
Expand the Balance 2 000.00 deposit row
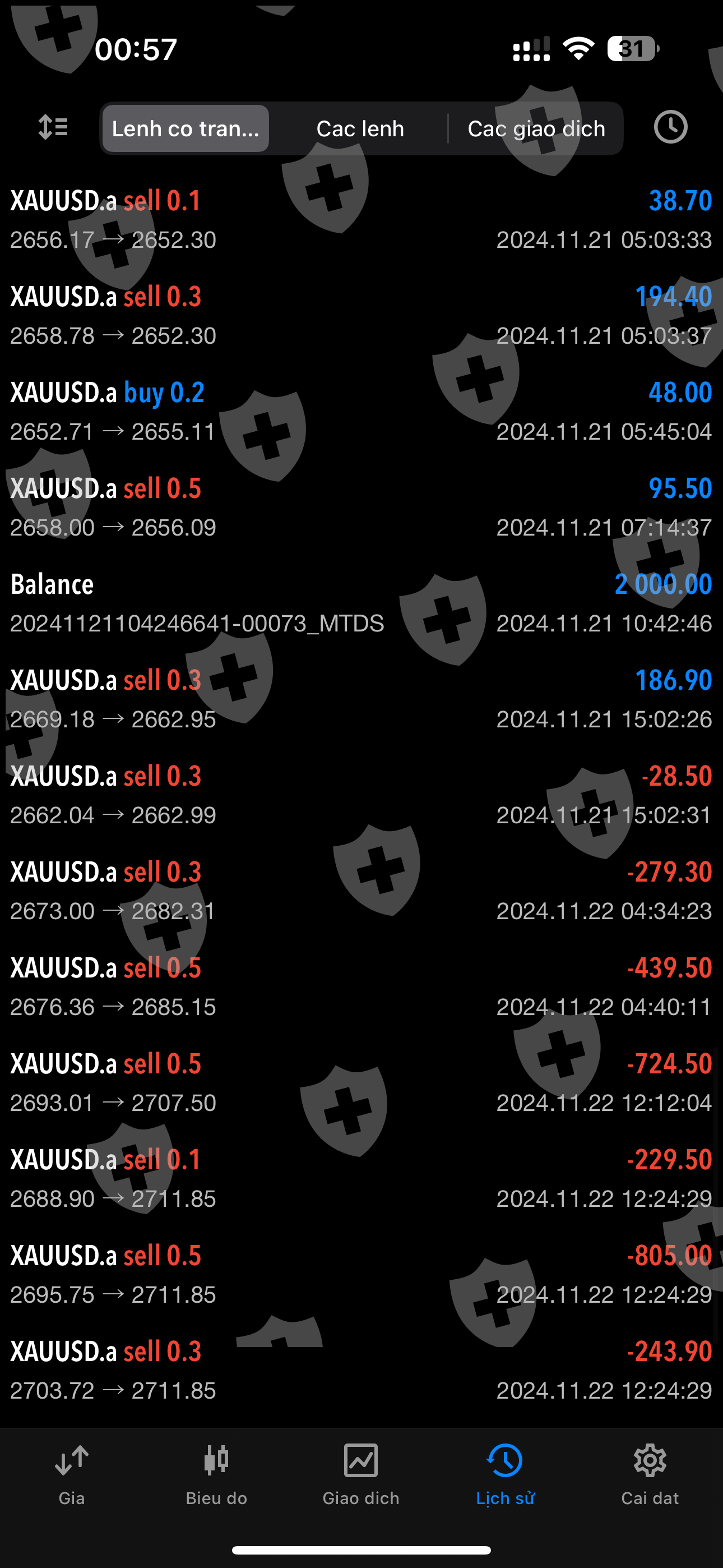tap(361, 603)
